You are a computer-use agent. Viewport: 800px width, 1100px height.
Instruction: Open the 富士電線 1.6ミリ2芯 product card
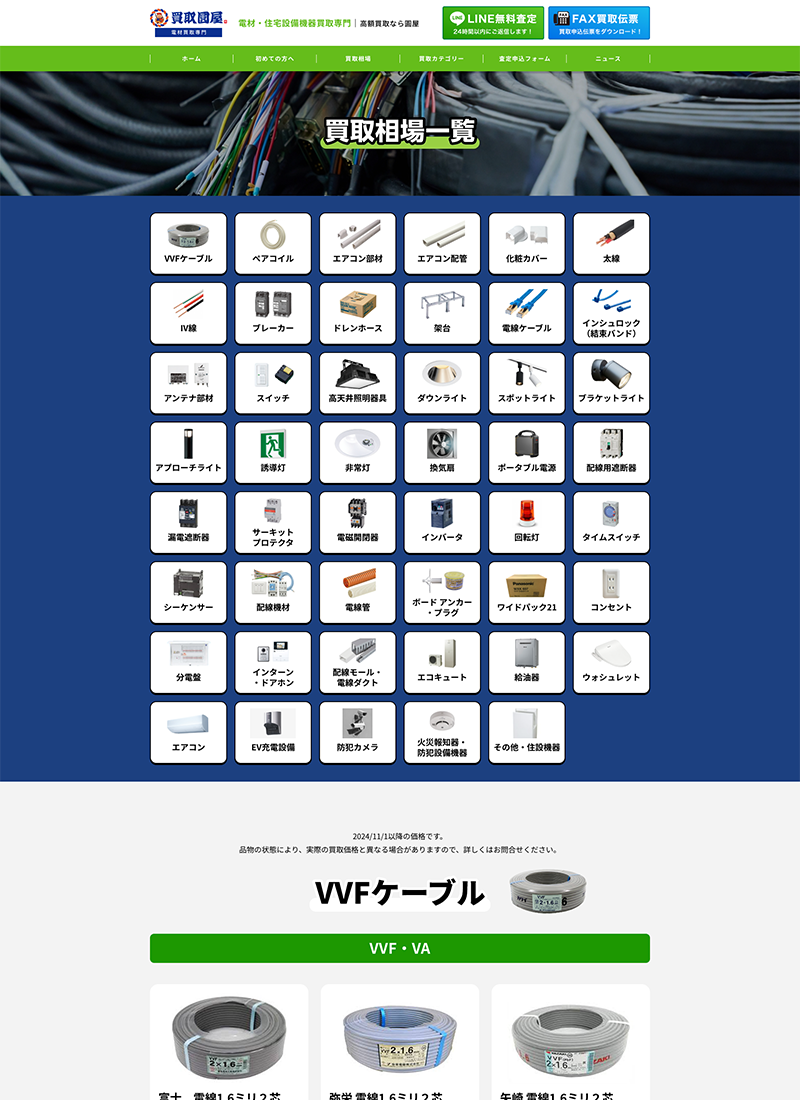coord(230,1040)
